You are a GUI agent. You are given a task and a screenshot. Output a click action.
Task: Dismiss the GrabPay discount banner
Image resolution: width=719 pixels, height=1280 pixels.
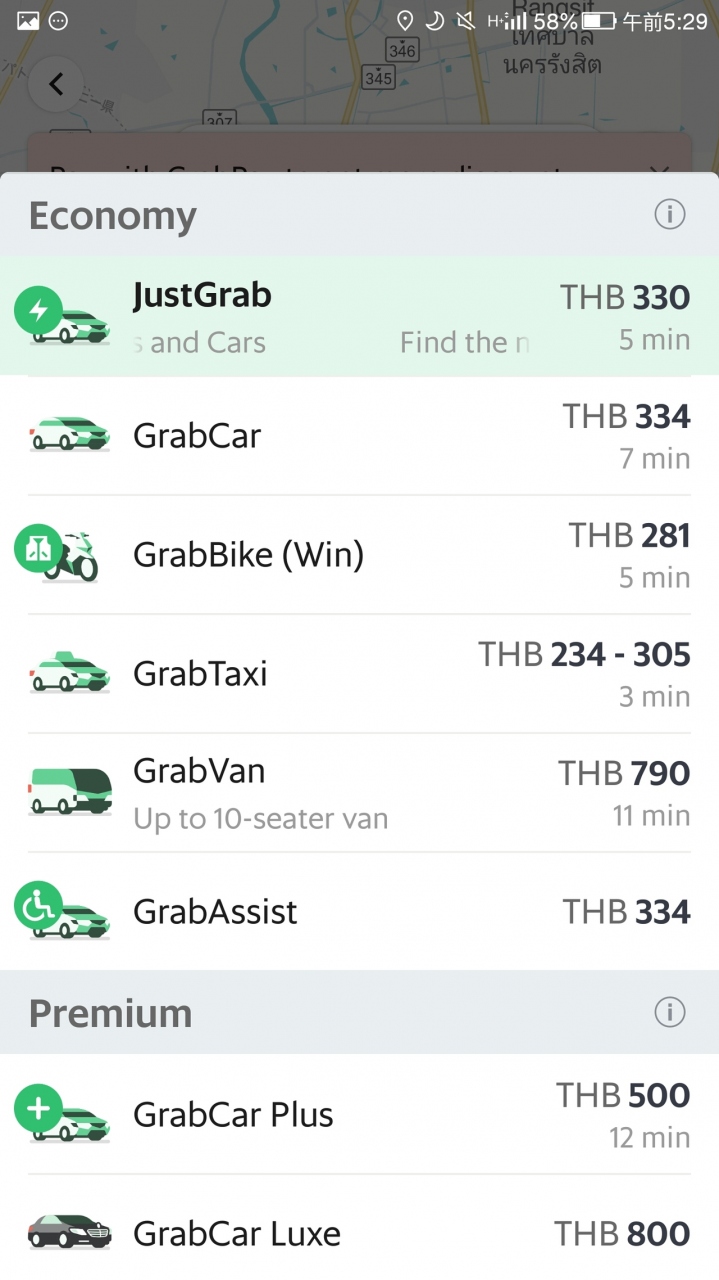pyautogui.click(x=658, y=172)
